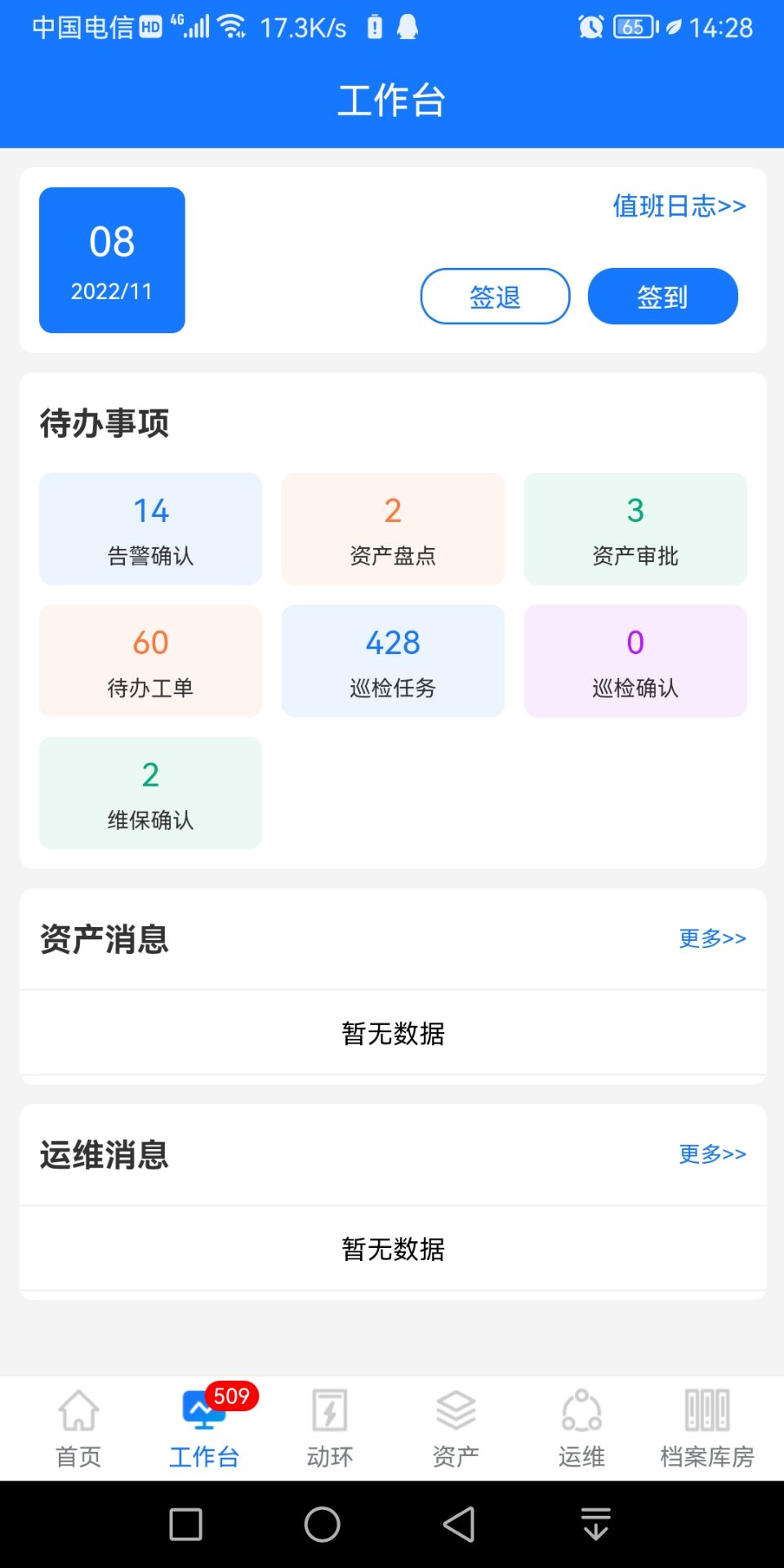Select the 资产审批 approval tile showing 3
This screenshot has width=784, height=1568.
point(635,528)
